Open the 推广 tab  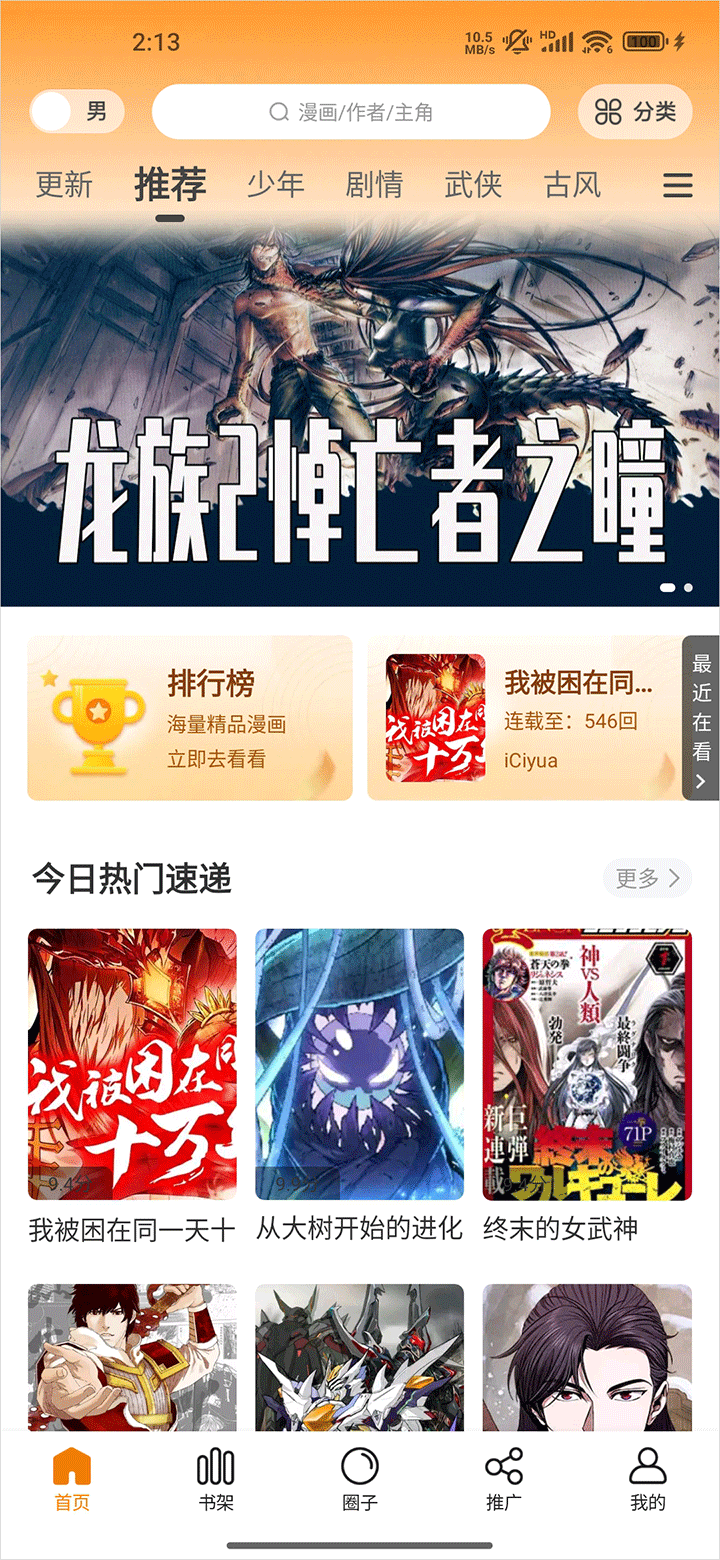[503, 1480]
